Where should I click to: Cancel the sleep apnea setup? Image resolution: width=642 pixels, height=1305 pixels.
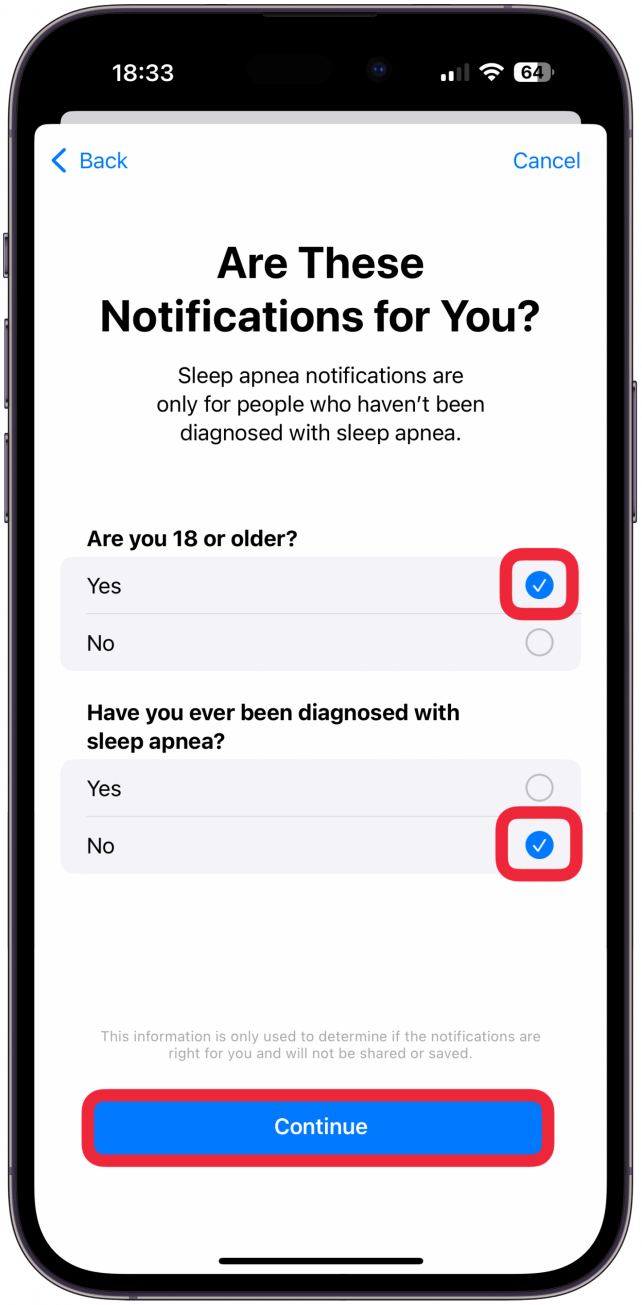click(546, 161)
